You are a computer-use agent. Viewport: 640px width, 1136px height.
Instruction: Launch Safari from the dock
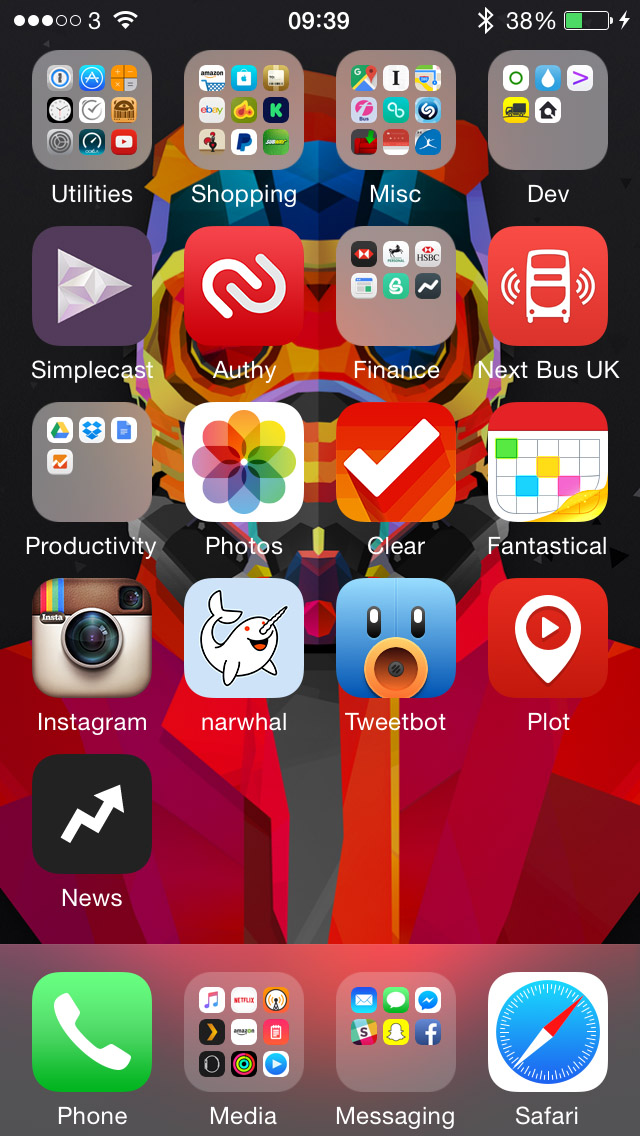[548, 1032]
